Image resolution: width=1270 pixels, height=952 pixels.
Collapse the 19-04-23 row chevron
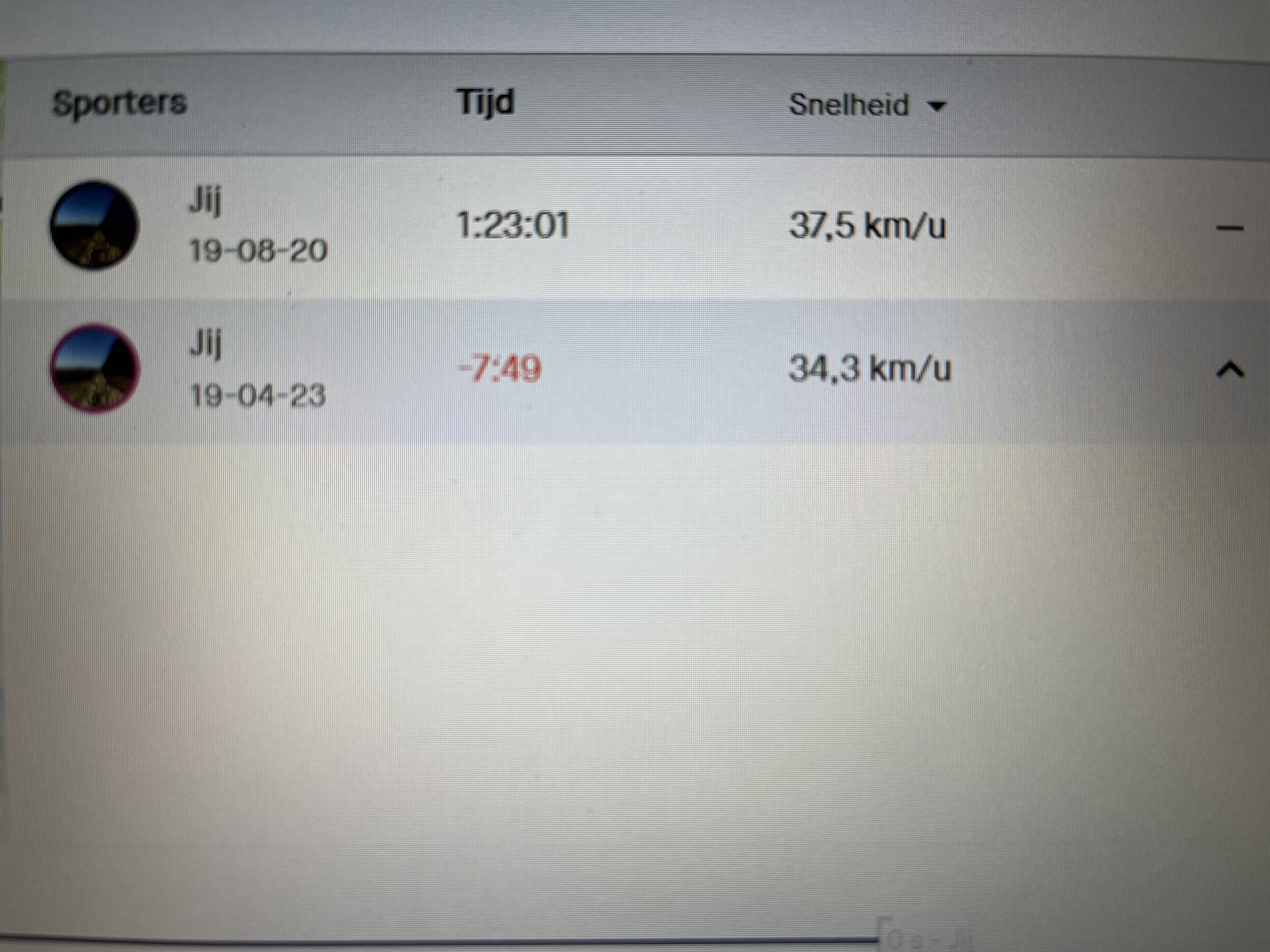[x=1230, y=370]
